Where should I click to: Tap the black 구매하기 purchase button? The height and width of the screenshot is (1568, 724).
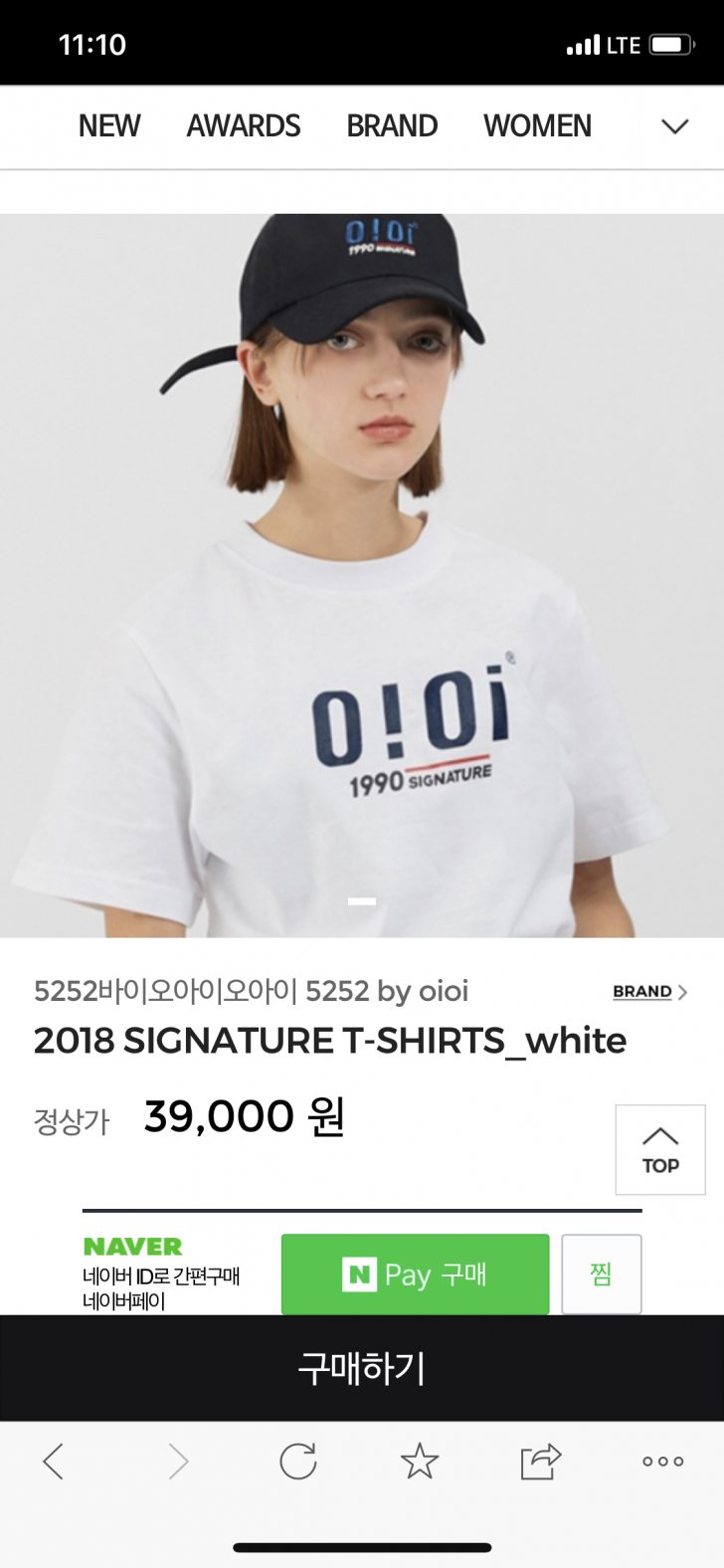(x=362, y=1368)
